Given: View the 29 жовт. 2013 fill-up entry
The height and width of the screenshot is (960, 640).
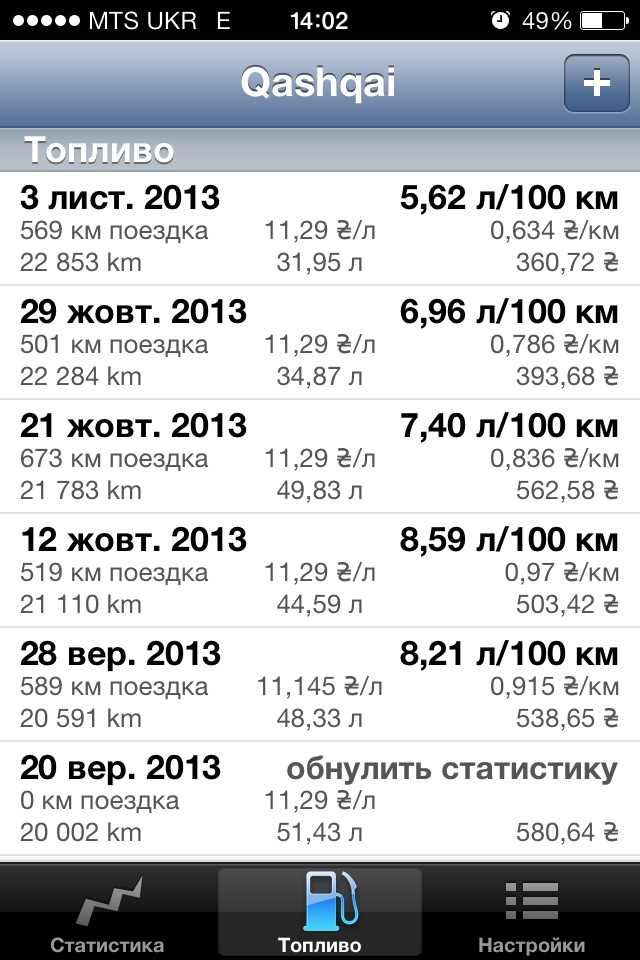Looking at the screenshot, I should 320,343.
